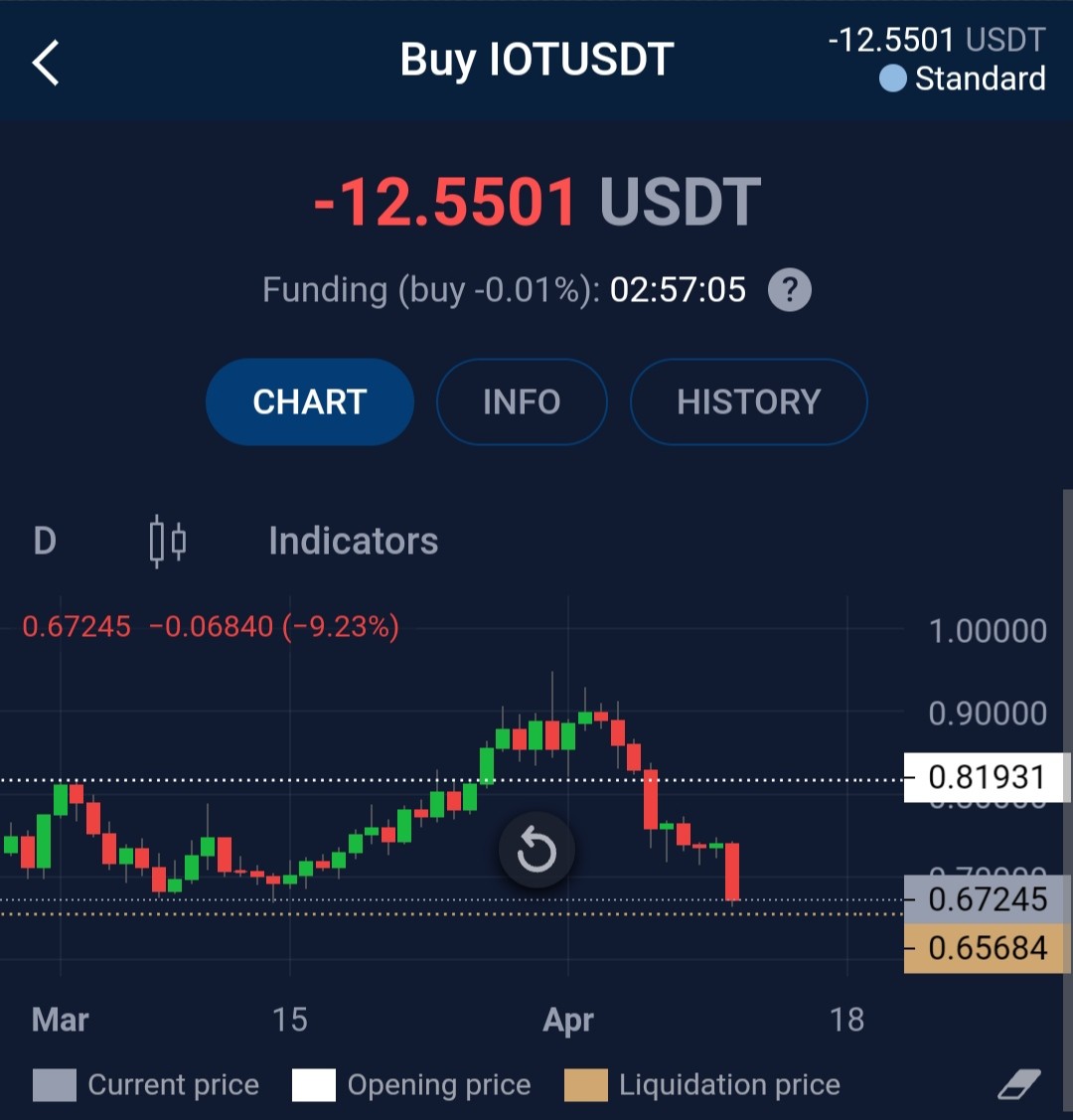
Task: Open the funding help question mark
Action: pyautogui.click(x=789, y=290)
